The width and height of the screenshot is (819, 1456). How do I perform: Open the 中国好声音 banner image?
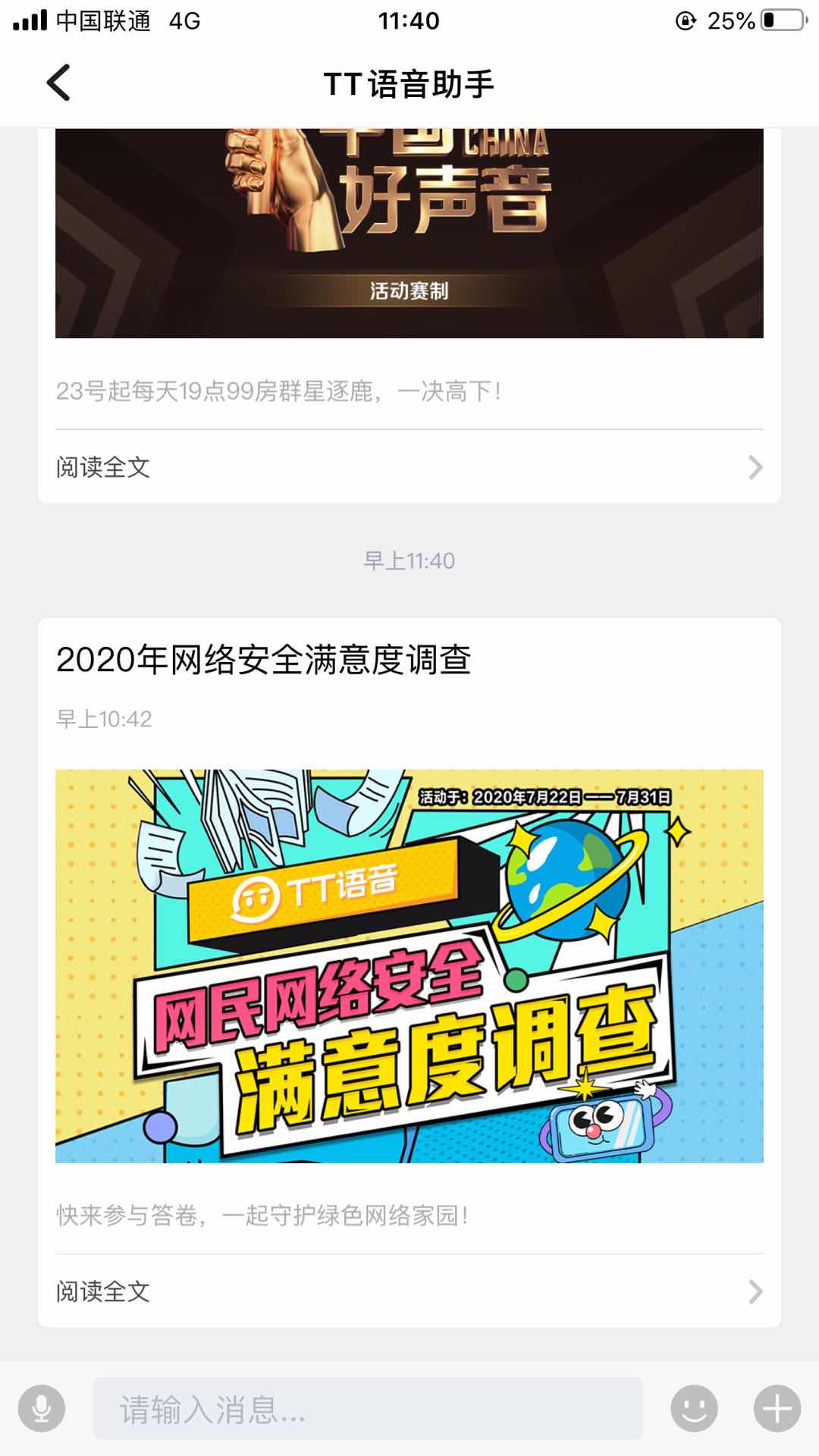(409, 232)
